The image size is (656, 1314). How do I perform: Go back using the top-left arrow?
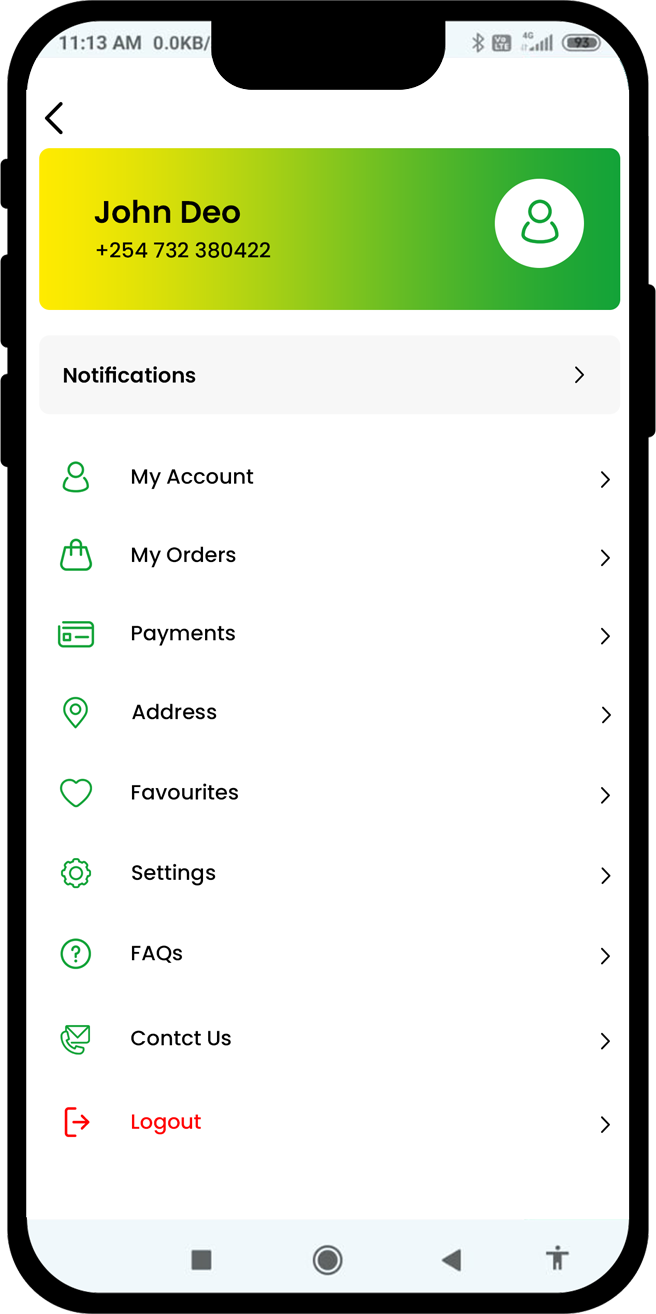coord(54,118)
